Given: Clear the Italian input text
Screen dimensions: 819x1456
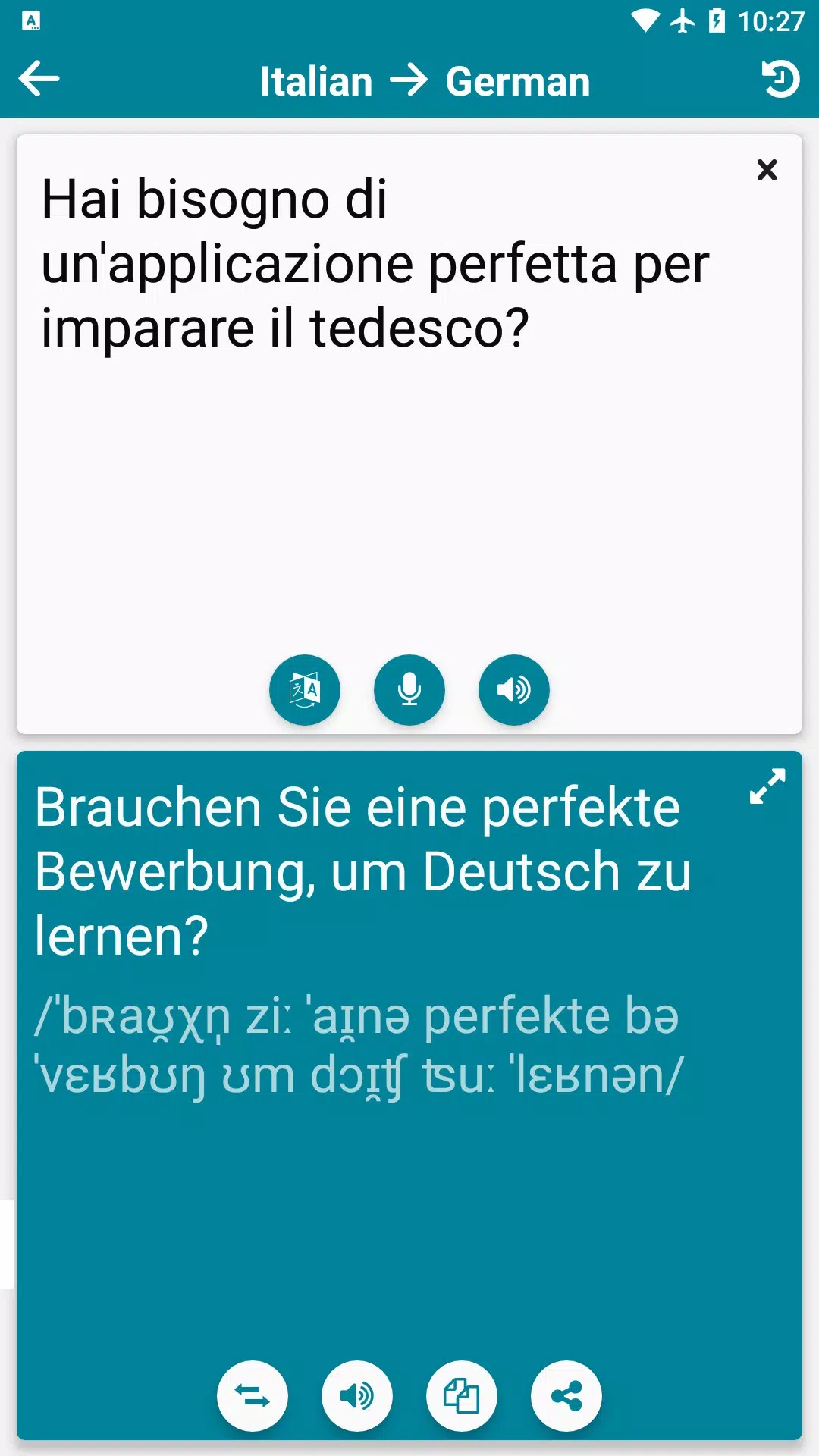Looking at the screenshot, I should point(767,170).
